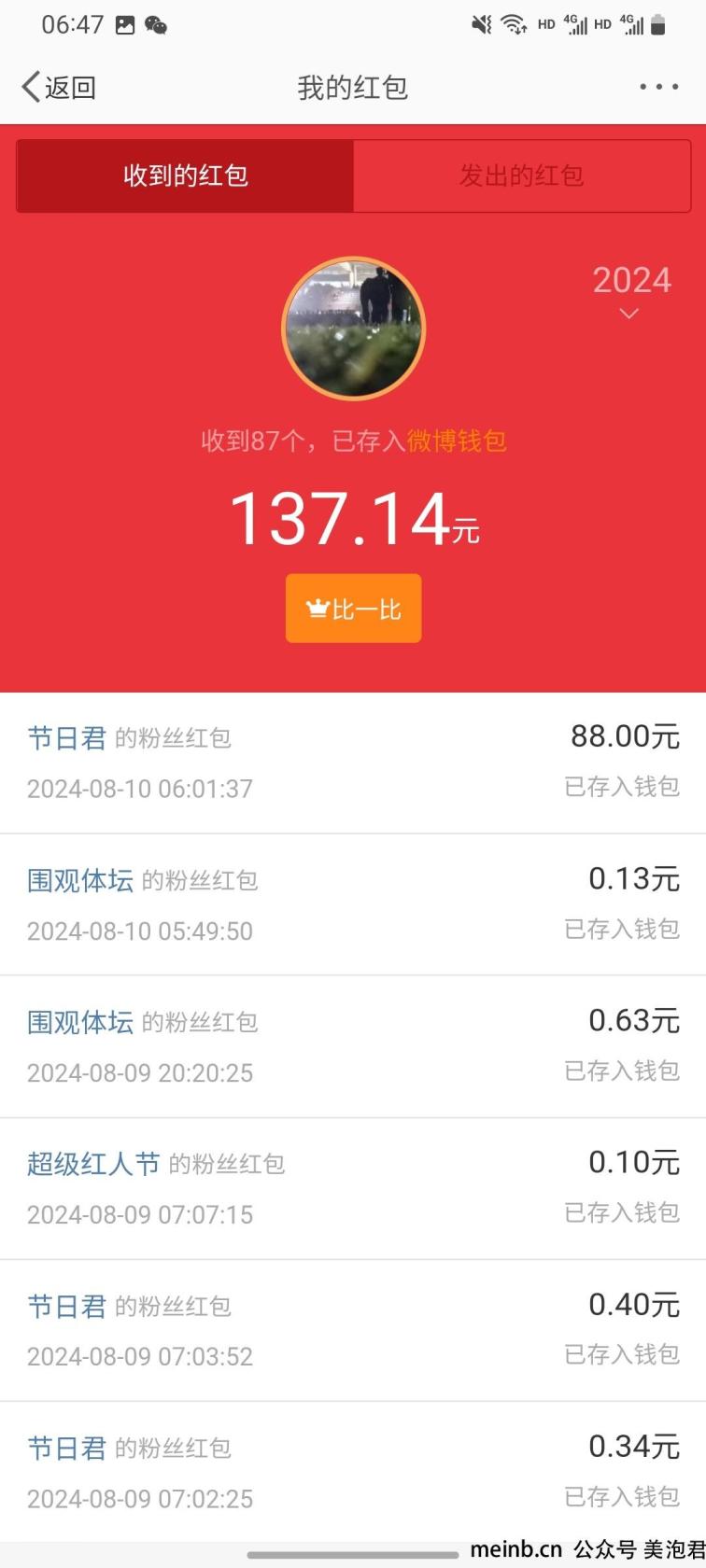Switch to the 发出的红包 tab
The height and width of the screenshot is (1568, 706).
[x=522, y=175]
